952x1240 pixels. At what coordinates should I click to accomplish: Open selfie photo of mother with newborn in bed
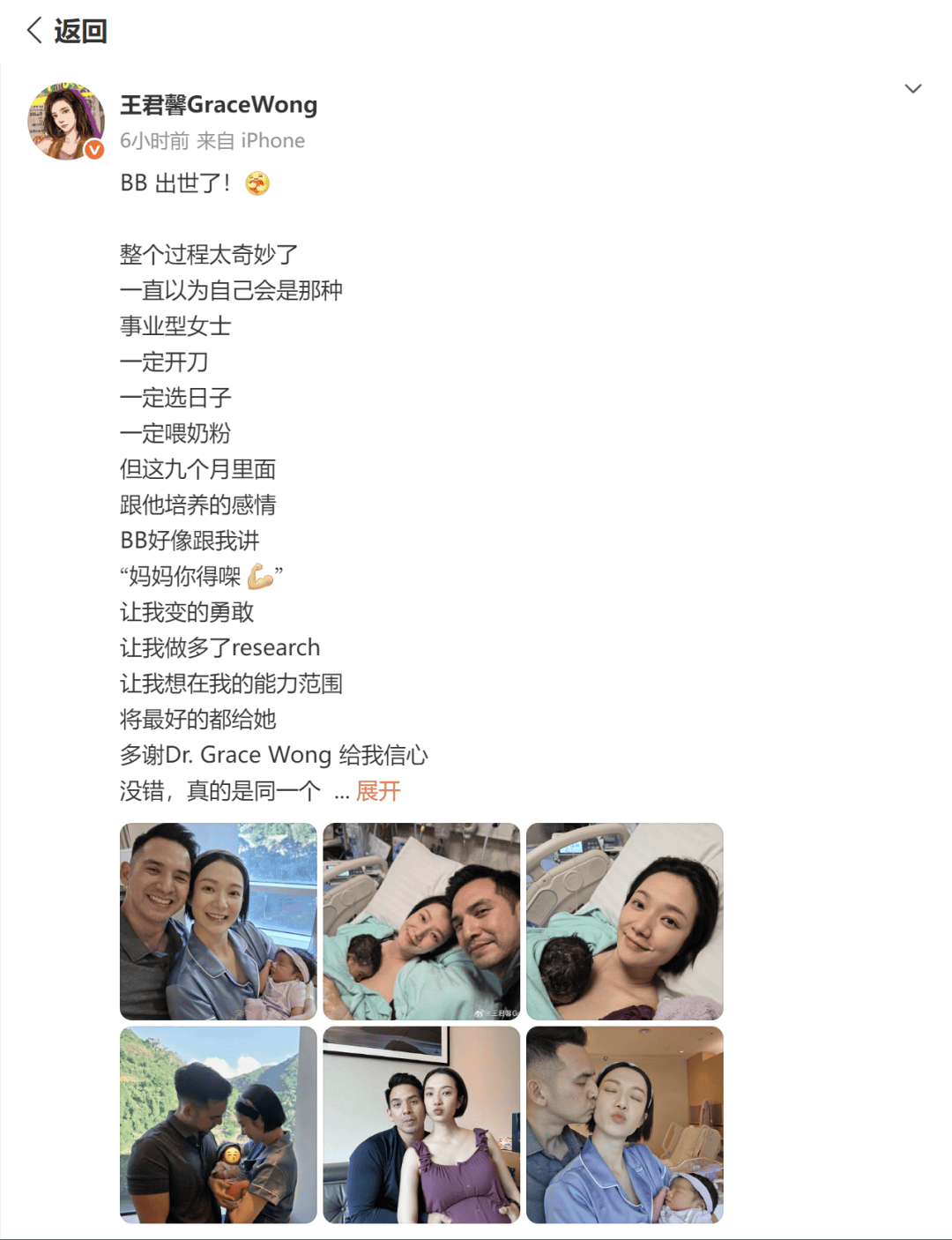pyautogui.click(x=624, y=922)
